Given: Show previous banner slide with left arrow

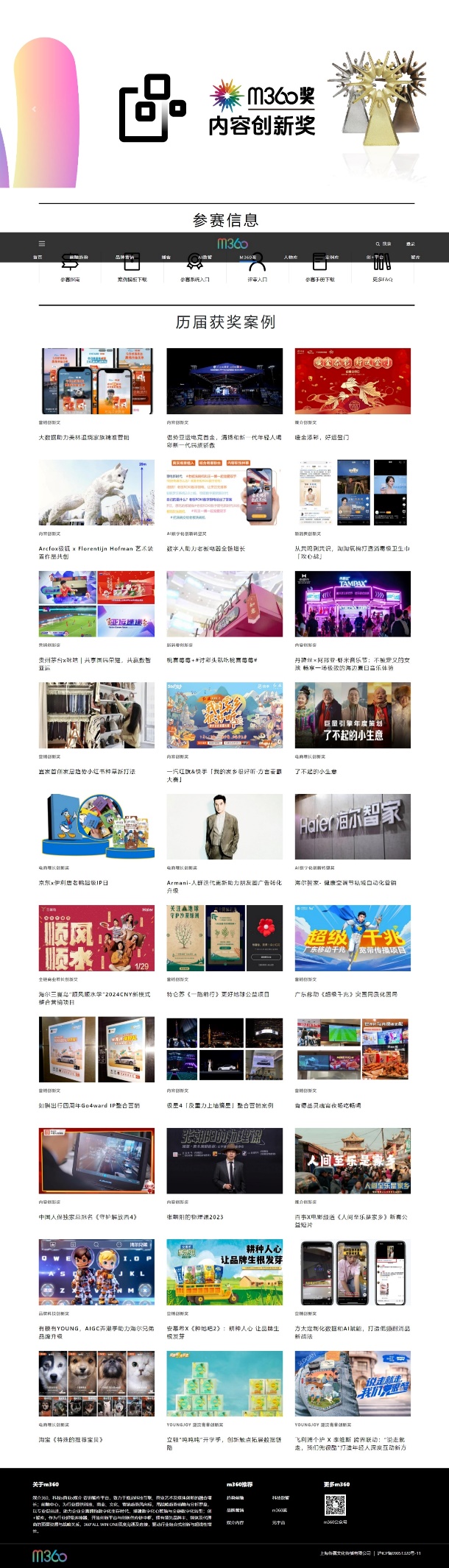Looking at the screenshot, I should pos(33,109).
